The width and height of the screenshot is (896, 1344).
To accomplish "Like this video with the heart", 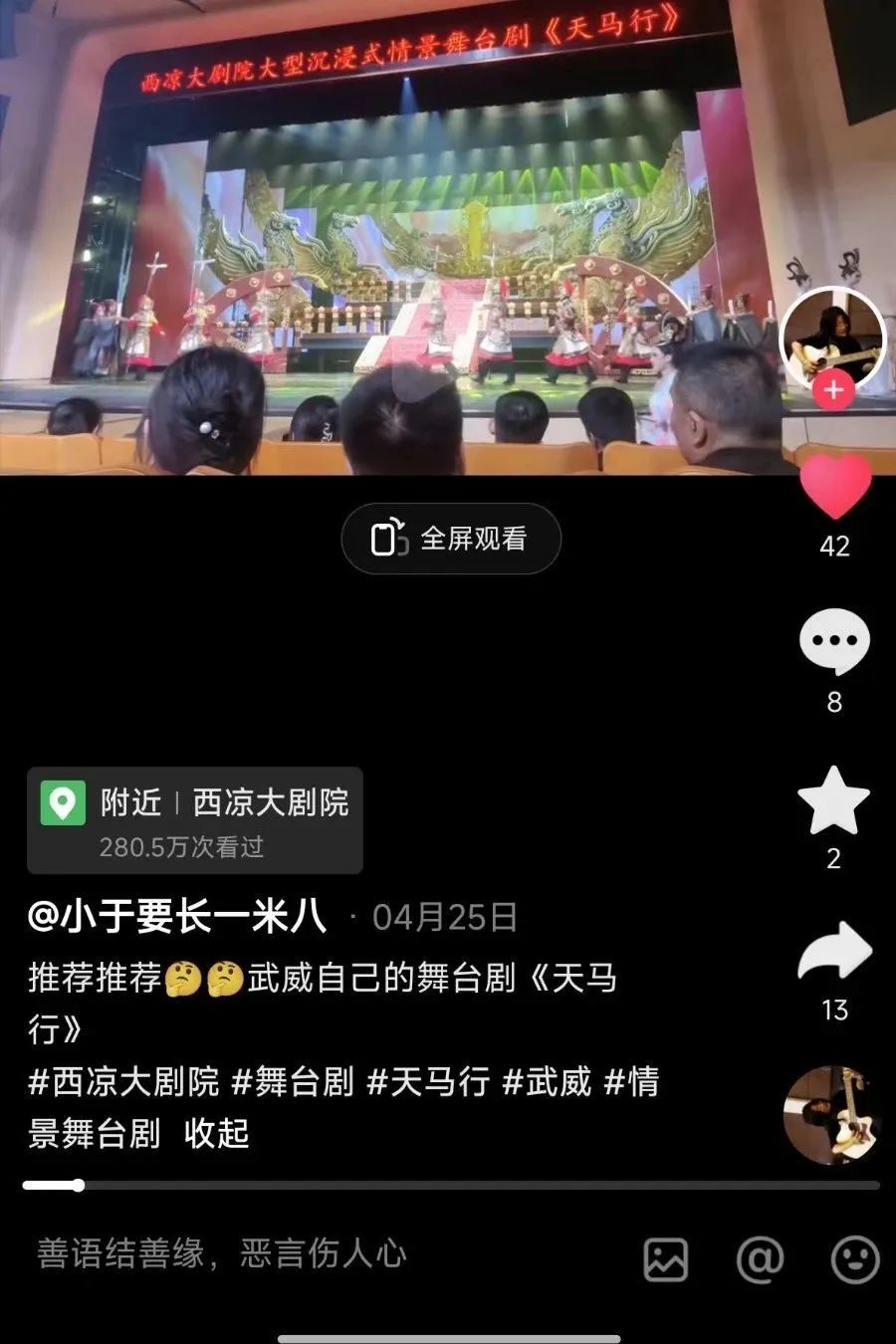I will [x=834, y=486].
